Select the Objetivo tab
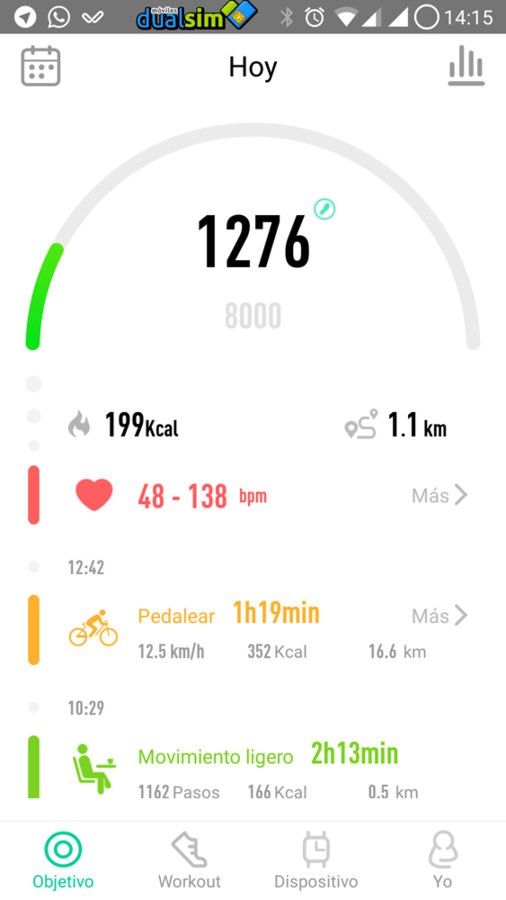506x900 pixels. click(63, 860)
